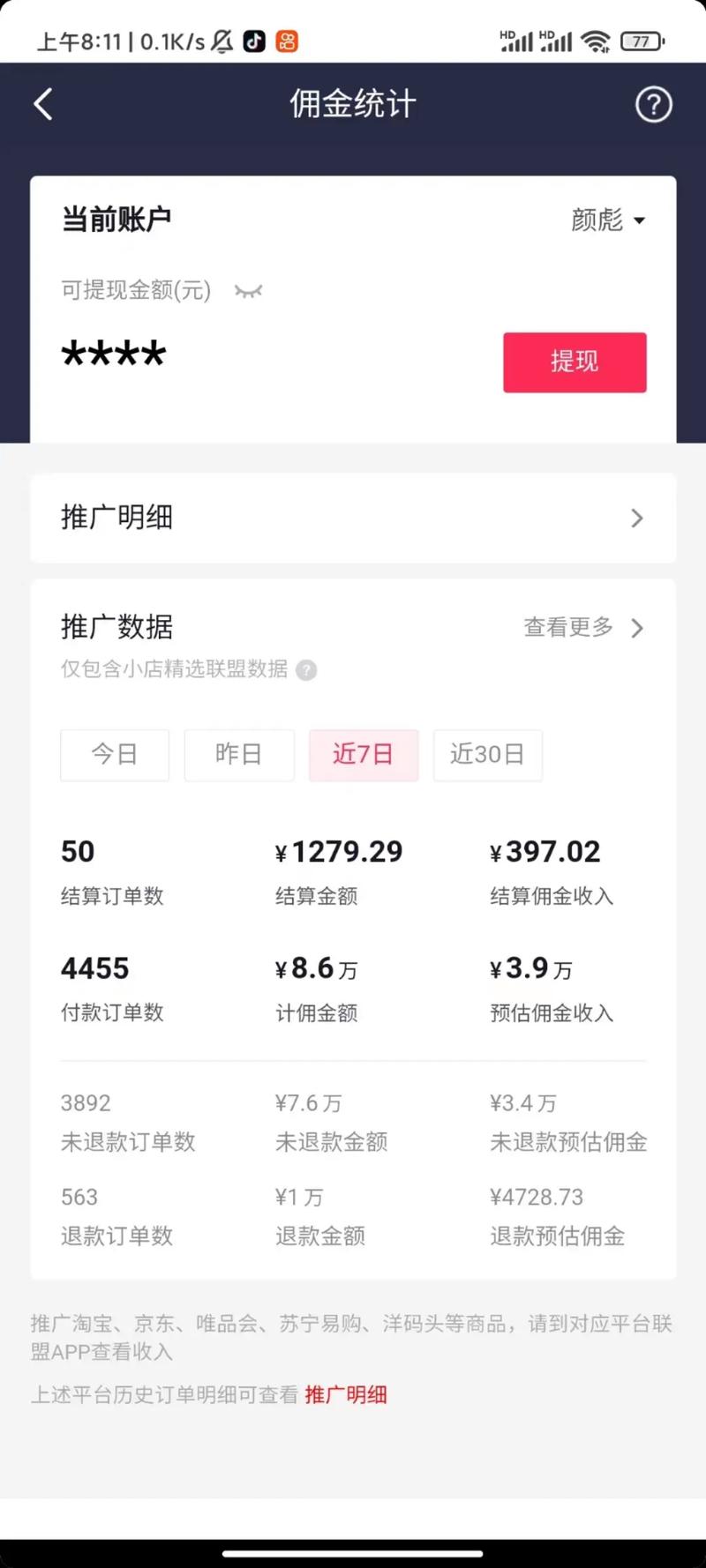Viewport: 706px width, 1568px height.
Task: Switch to the 今日 tab
Action: click(x=114, y=755)
